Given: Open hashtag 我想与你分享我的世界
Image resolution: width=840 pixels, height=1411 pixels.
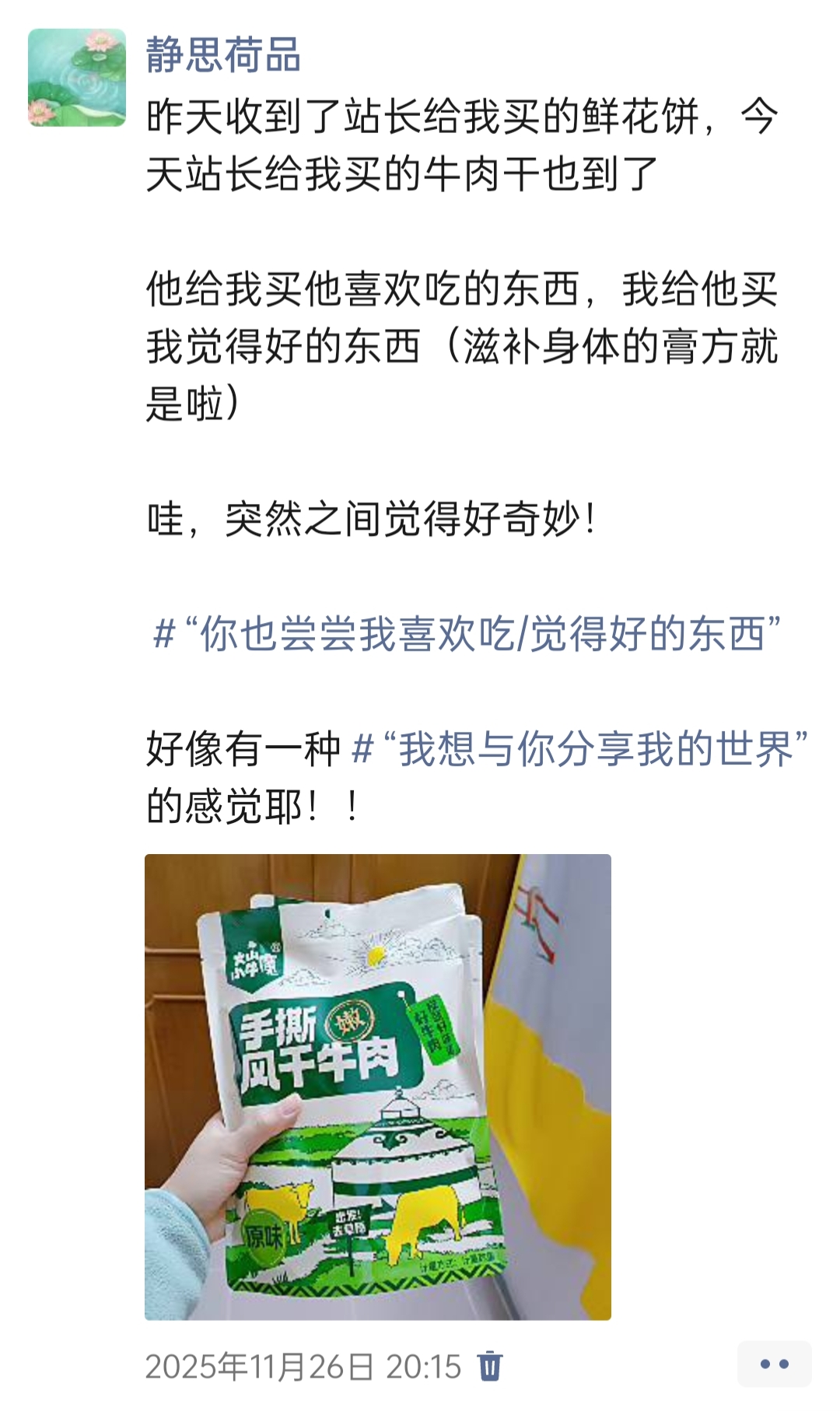Looking at the screenshot, I should pos(579,749).
